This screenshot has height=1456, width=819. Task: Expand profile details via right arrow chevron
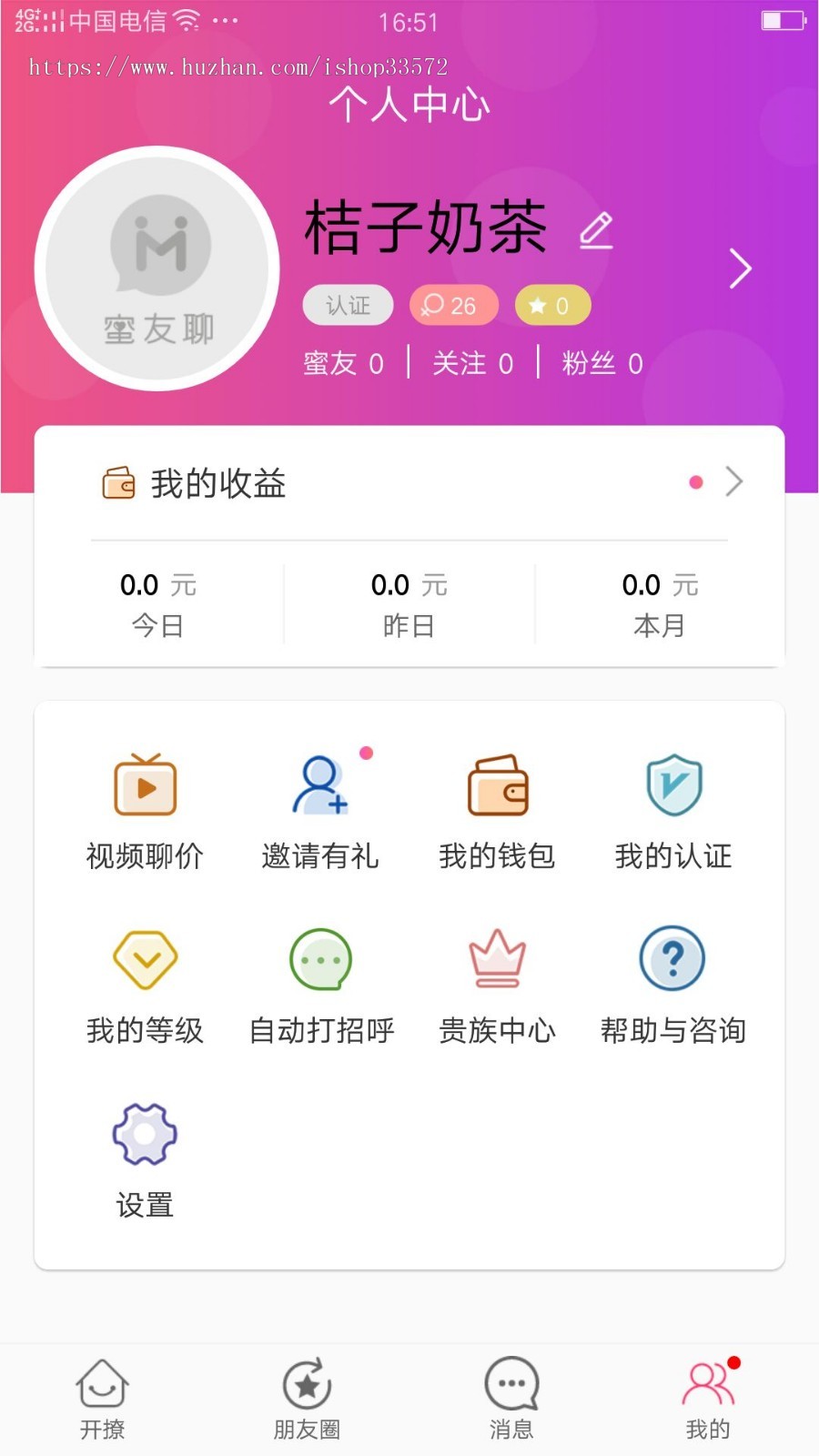(739, 268)
